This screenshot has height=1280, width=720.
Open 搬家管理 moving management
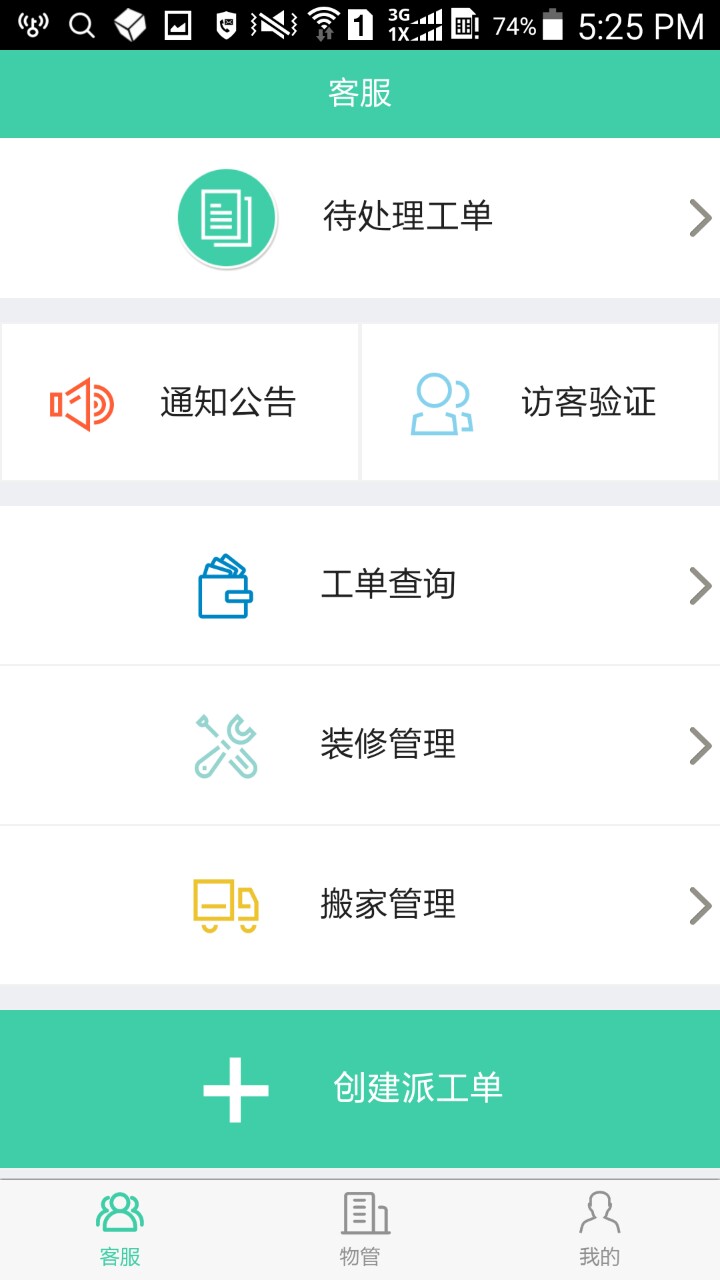coord(360,905)
